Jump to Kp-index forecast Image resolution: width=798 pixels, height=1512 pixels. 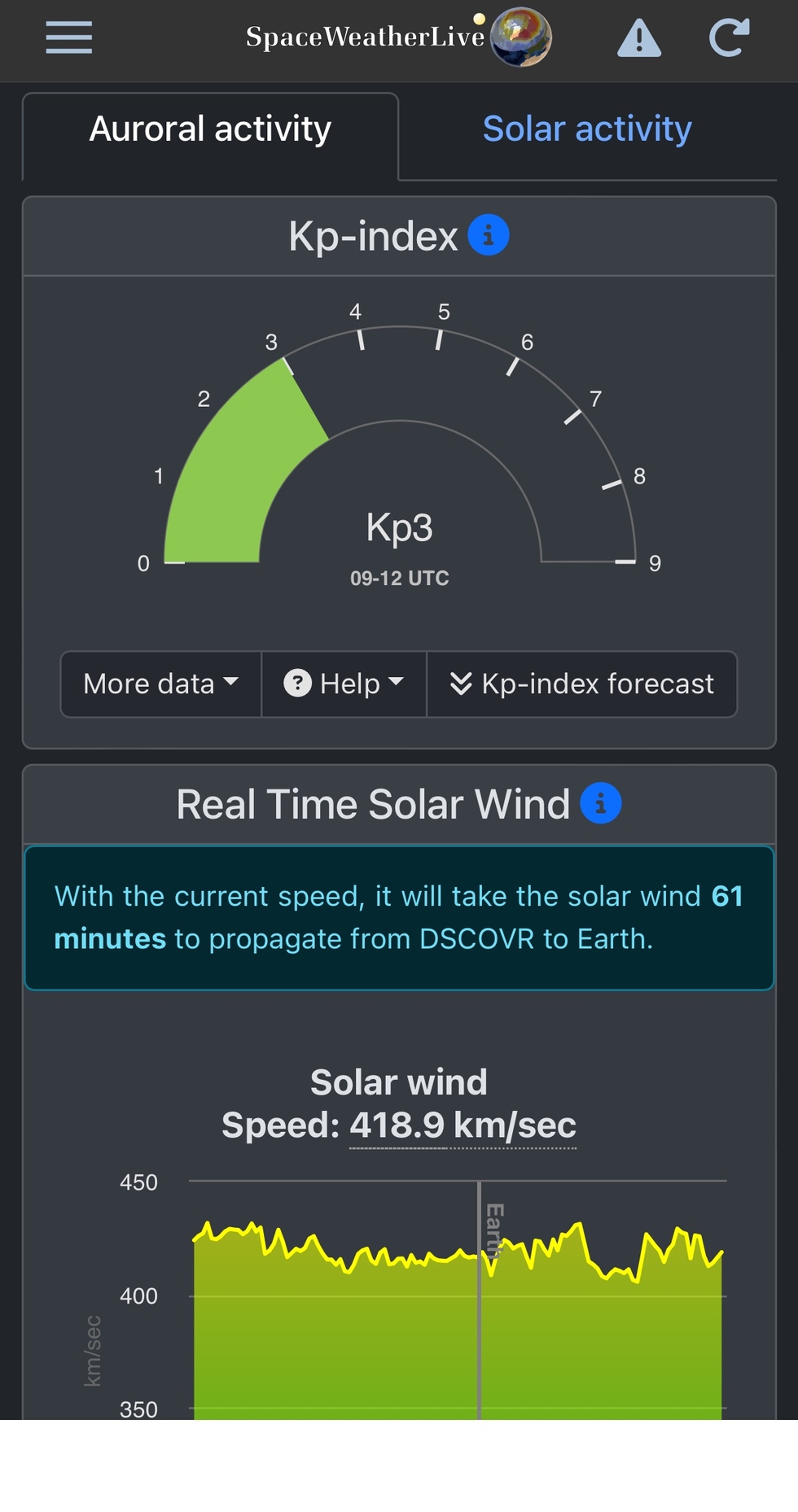pyautogui.click(x=581, y=684)
